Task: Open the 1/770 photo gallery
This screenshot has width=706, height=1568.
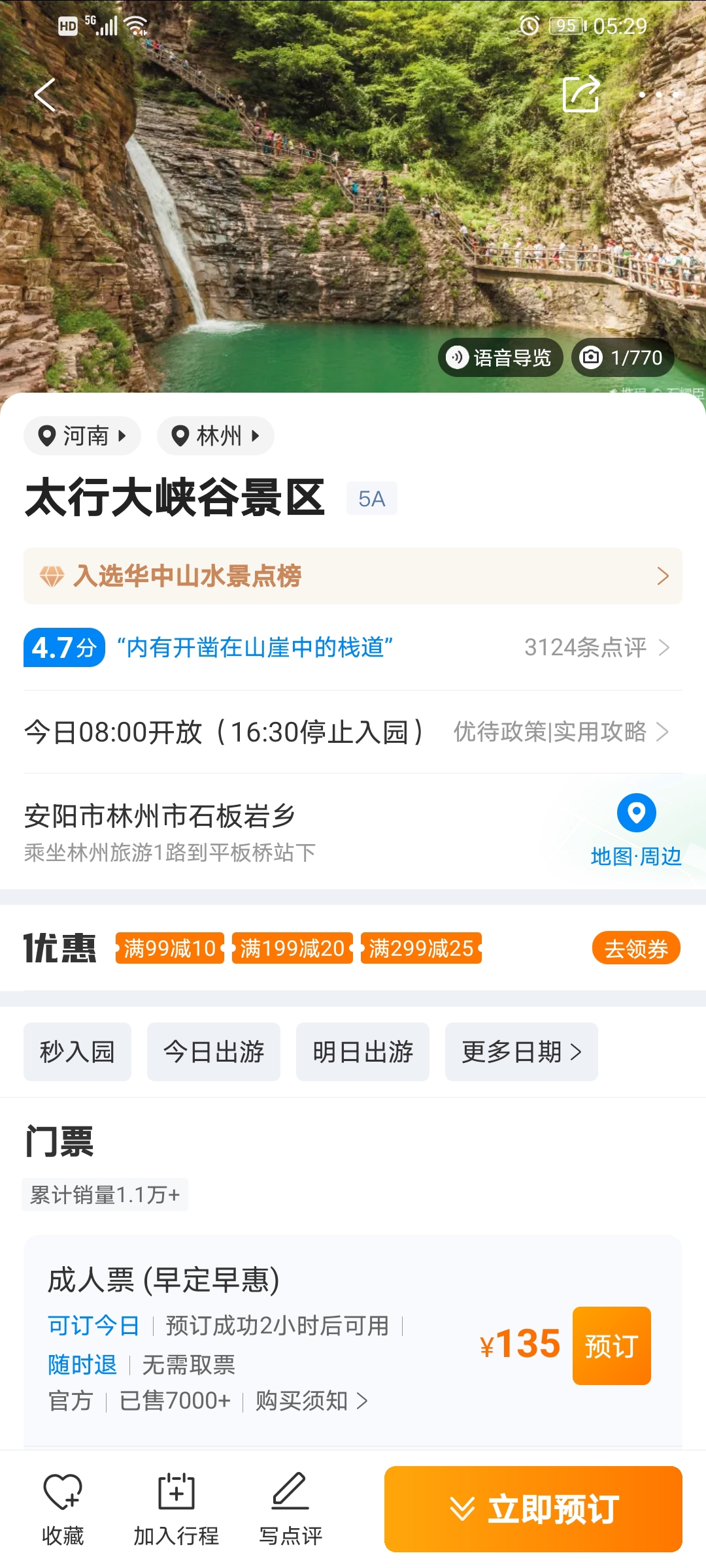Action: point(623,357)
